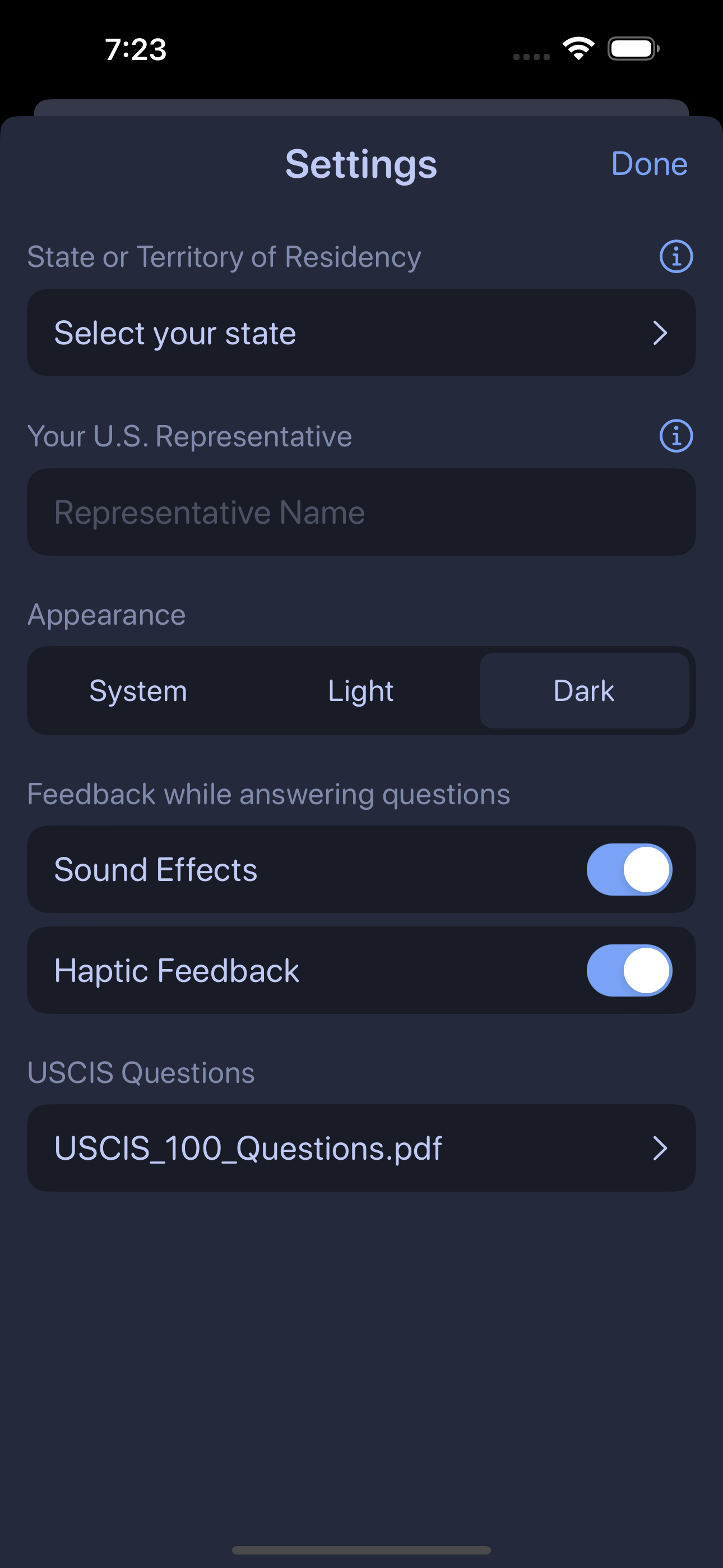723x1568 pixels.
Task: Tap the info icon beside State or Territory of Residency
Action: tap(675, 256)
